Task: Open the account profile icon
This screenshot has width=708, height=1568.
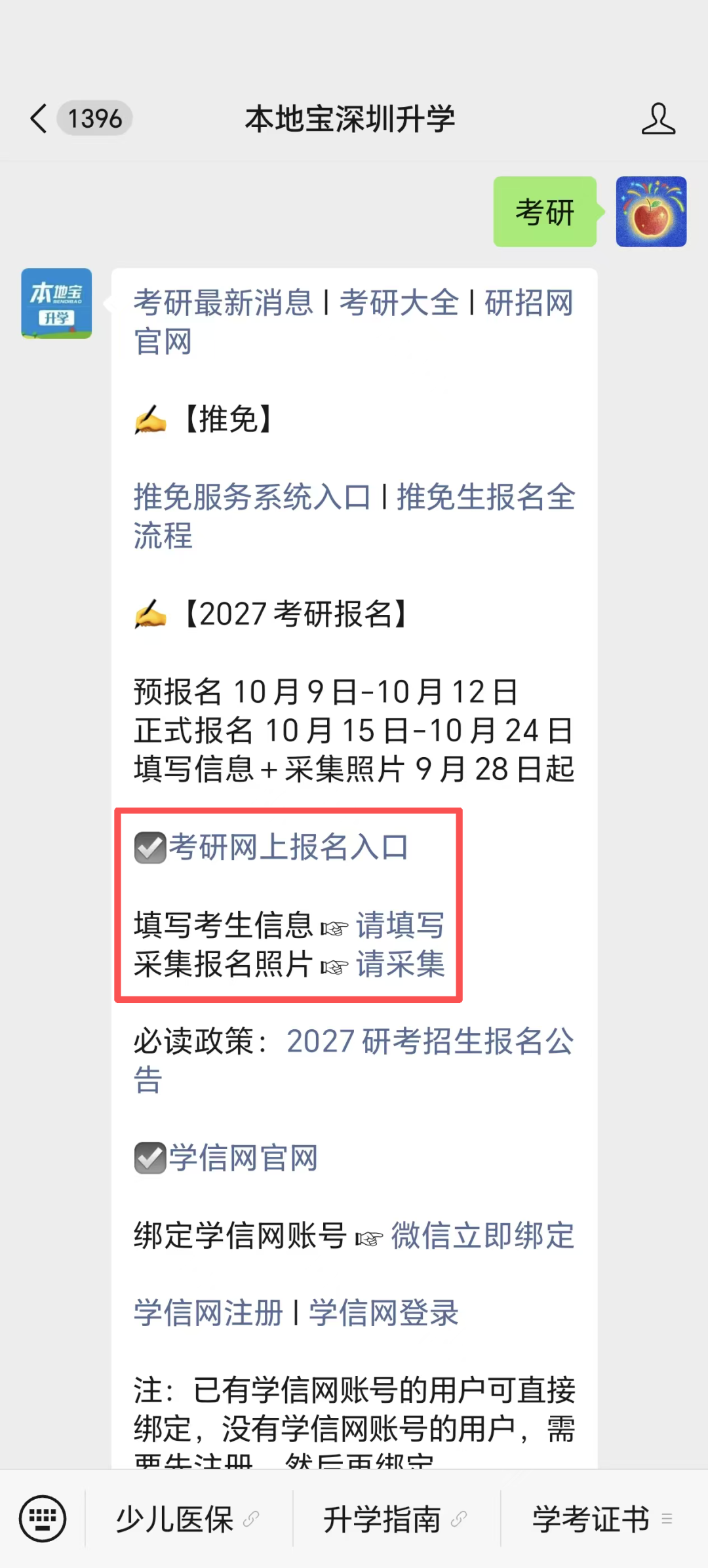Action: click(x=658, y=119)
